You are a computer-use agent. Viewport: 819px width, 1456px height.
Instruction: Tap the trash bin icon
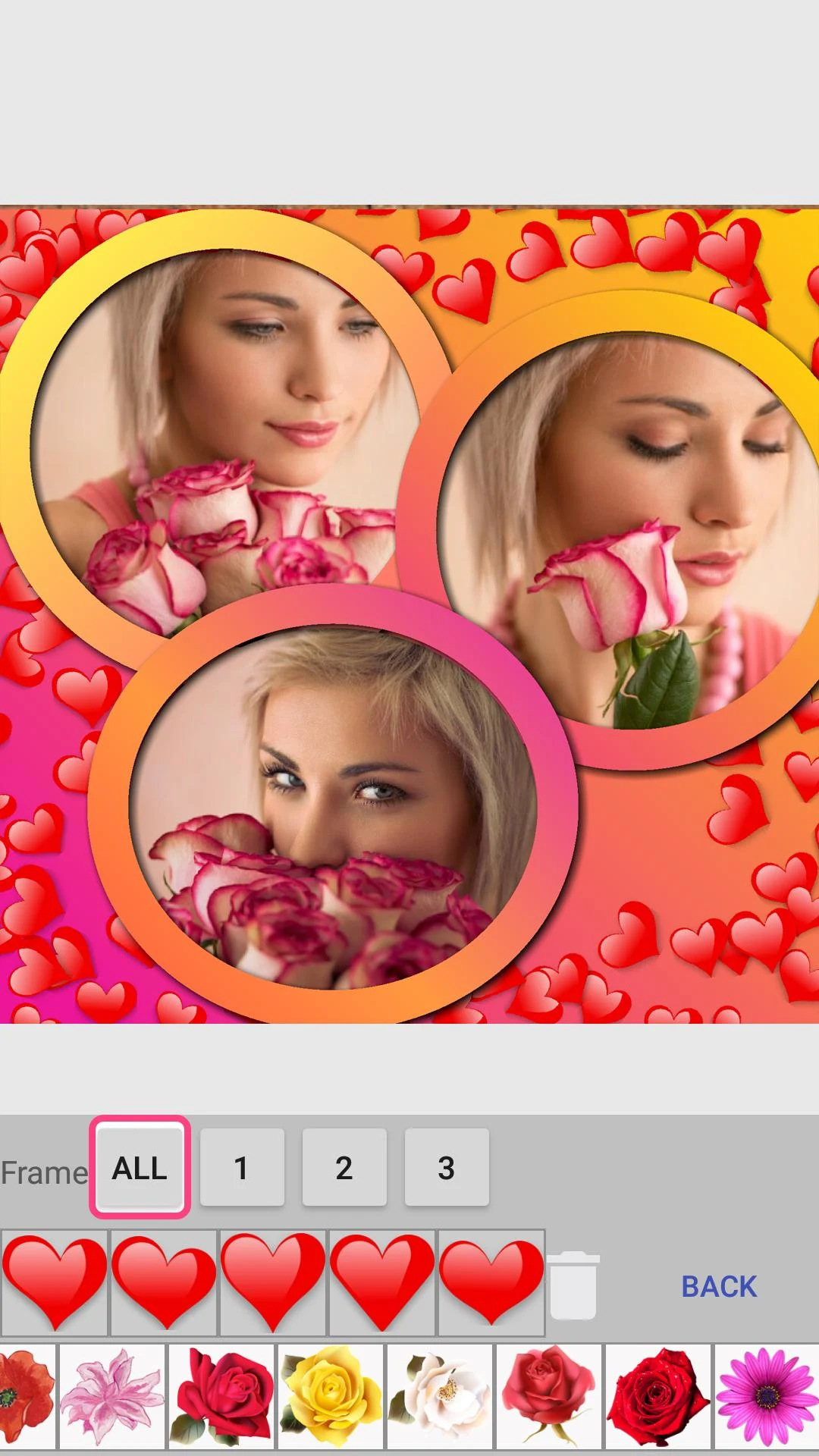573,1285
